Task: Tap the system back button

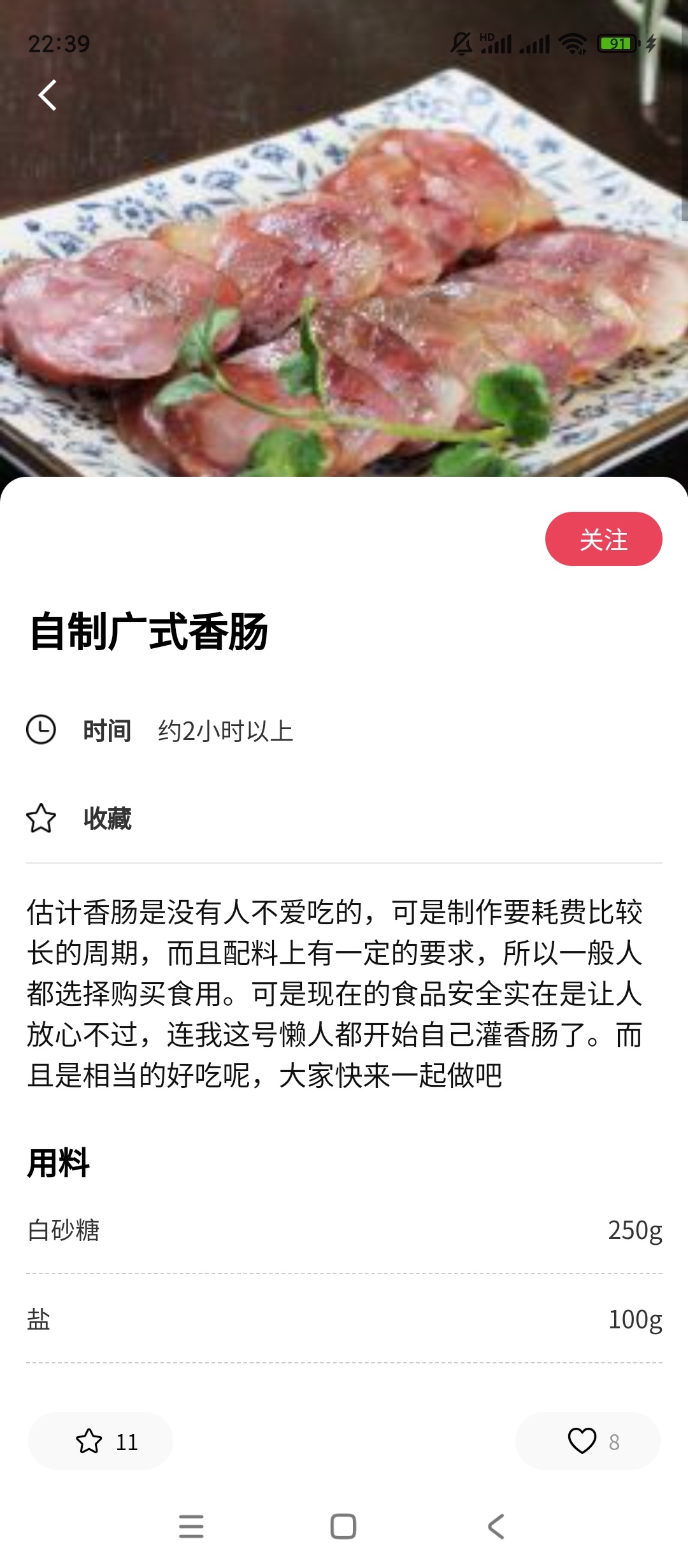Action: click(496, 1527)
